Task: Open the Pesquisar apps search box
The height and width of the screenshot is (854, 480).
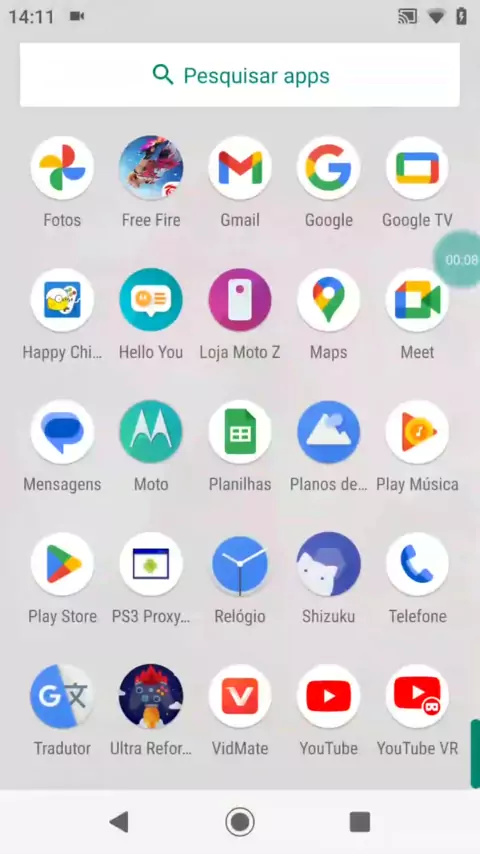Action: coord(240,75)
